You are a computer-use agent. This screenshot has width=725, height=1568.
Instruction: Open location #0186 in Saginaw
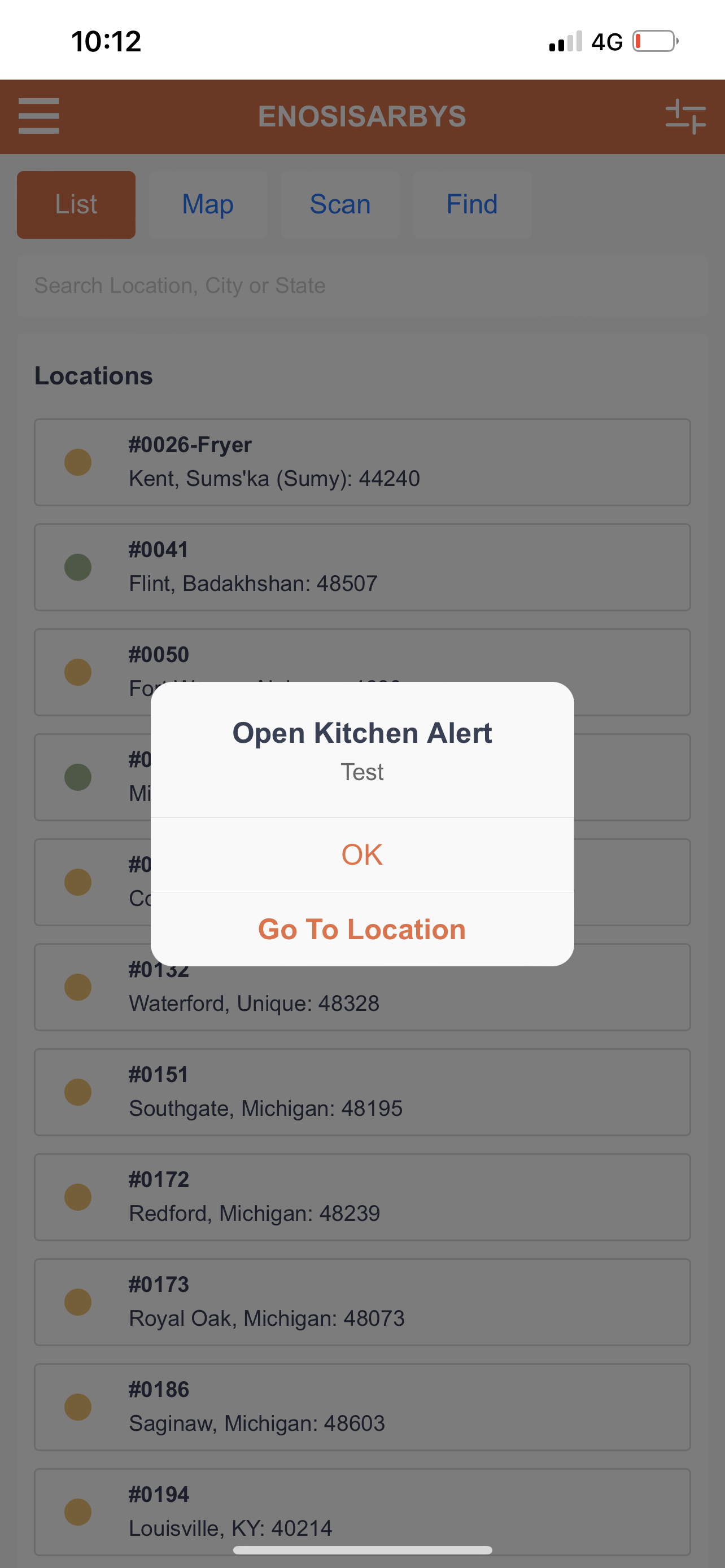(x=361, y=1407)
